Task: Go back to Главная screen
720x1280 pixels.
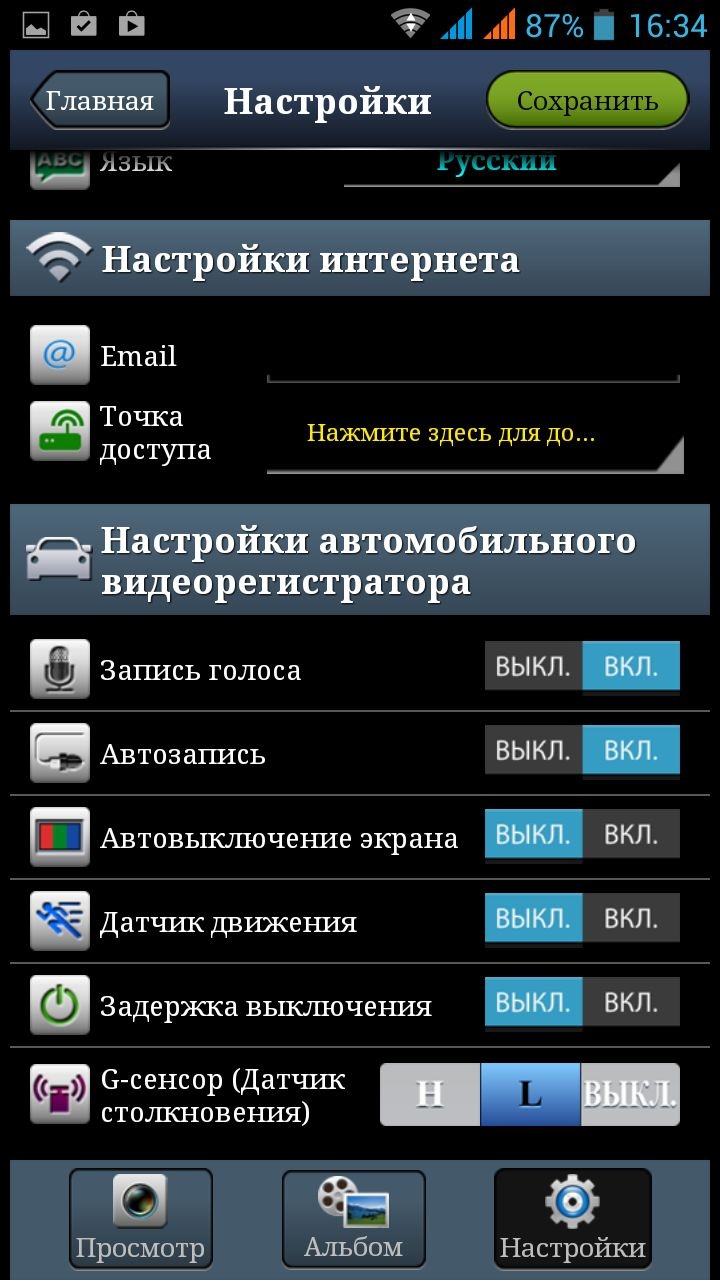Action: click(100, 101)
